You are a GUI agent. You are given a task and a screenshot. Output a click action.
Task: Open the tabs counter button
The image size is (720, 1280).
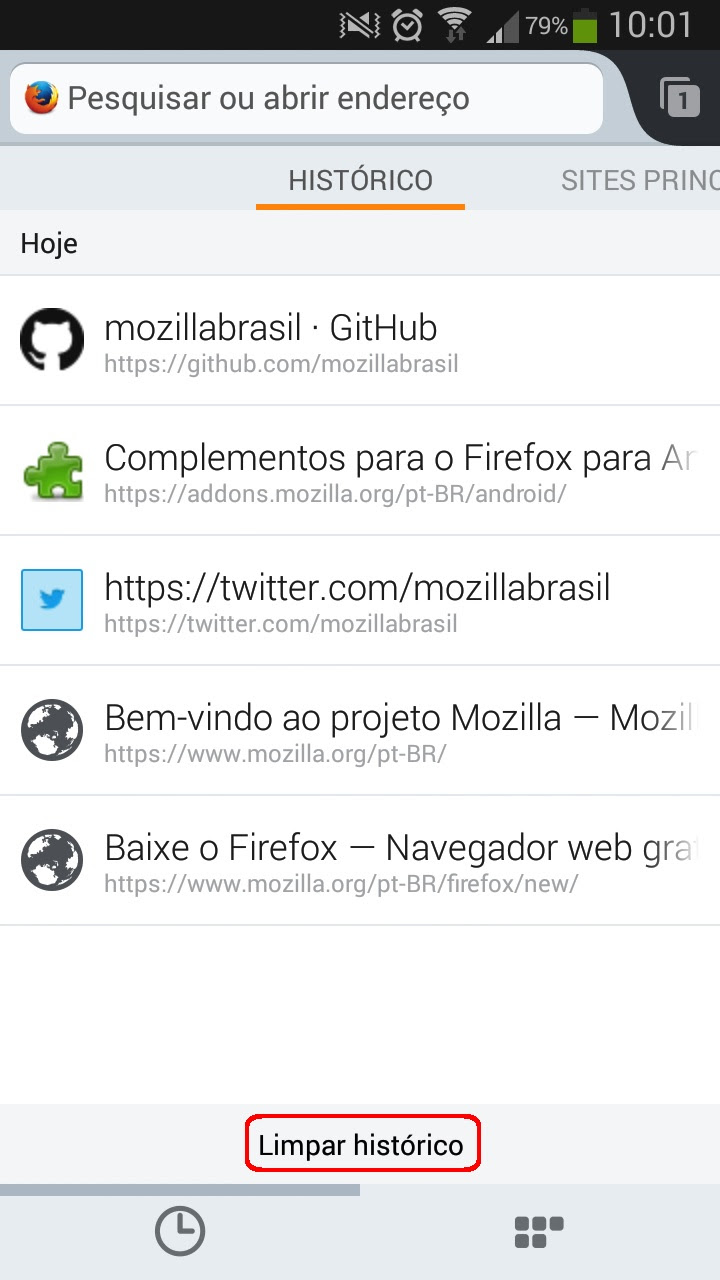(679, 98)
